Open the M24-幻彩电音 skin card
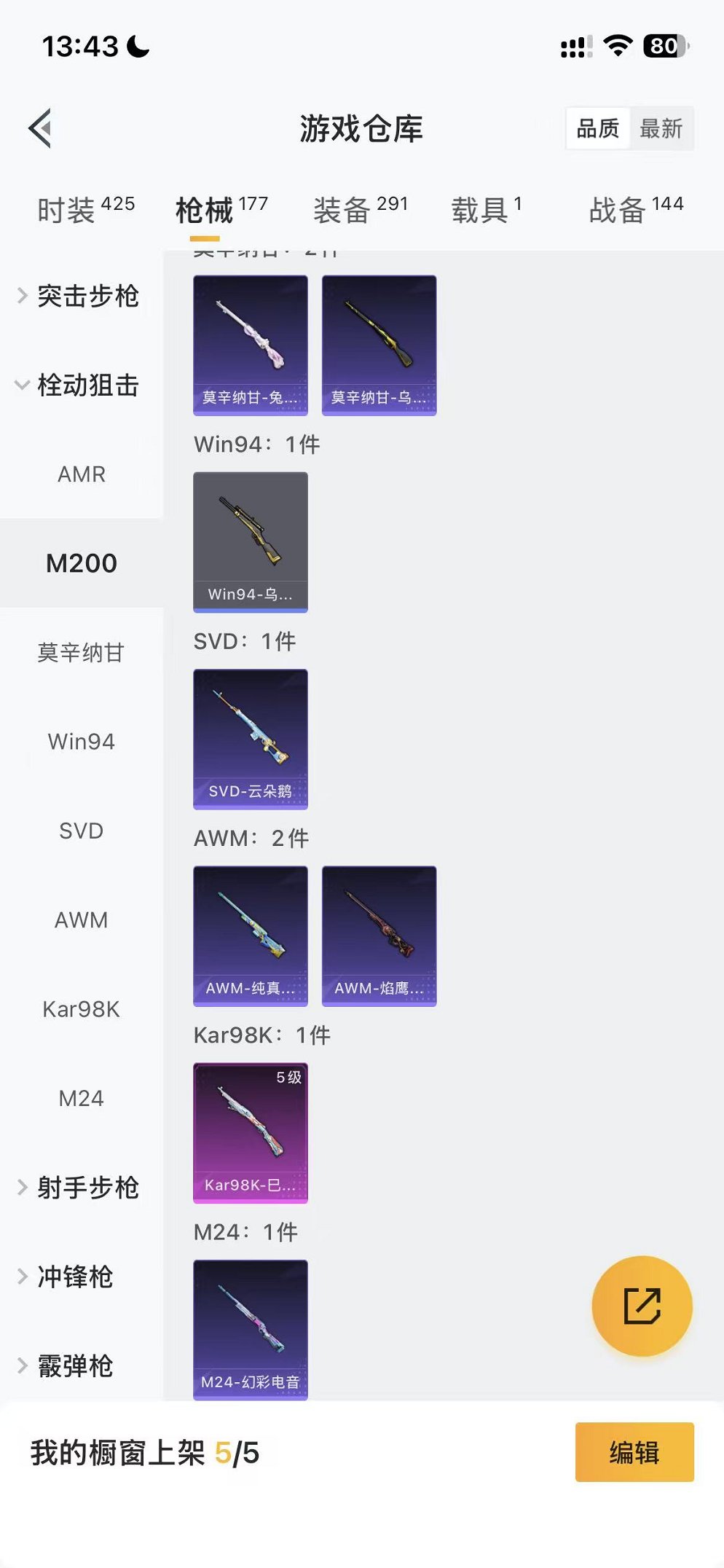 pyautogui.click(x=251, y=1329)
